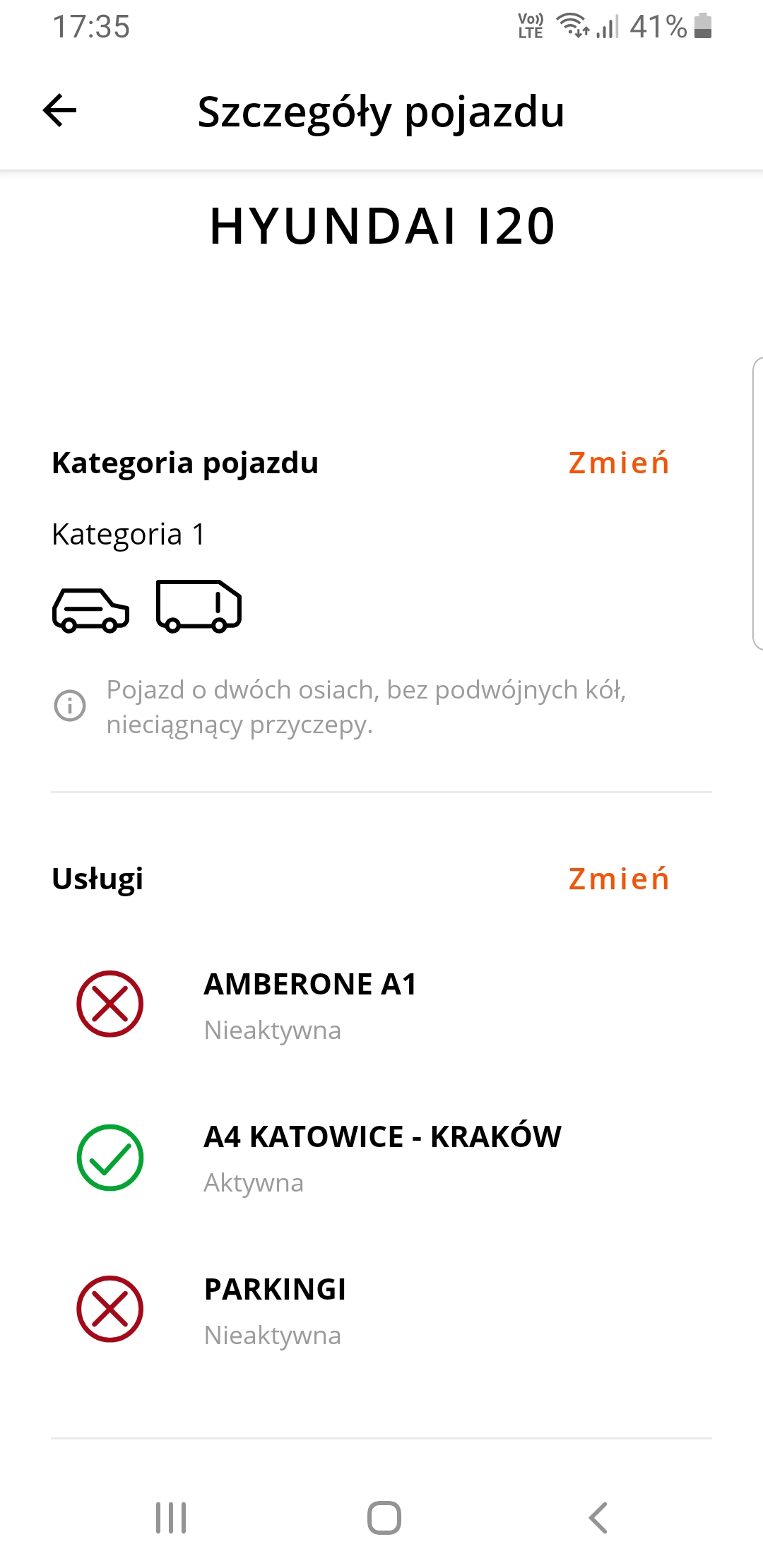Go back from vehicle details

60,111
